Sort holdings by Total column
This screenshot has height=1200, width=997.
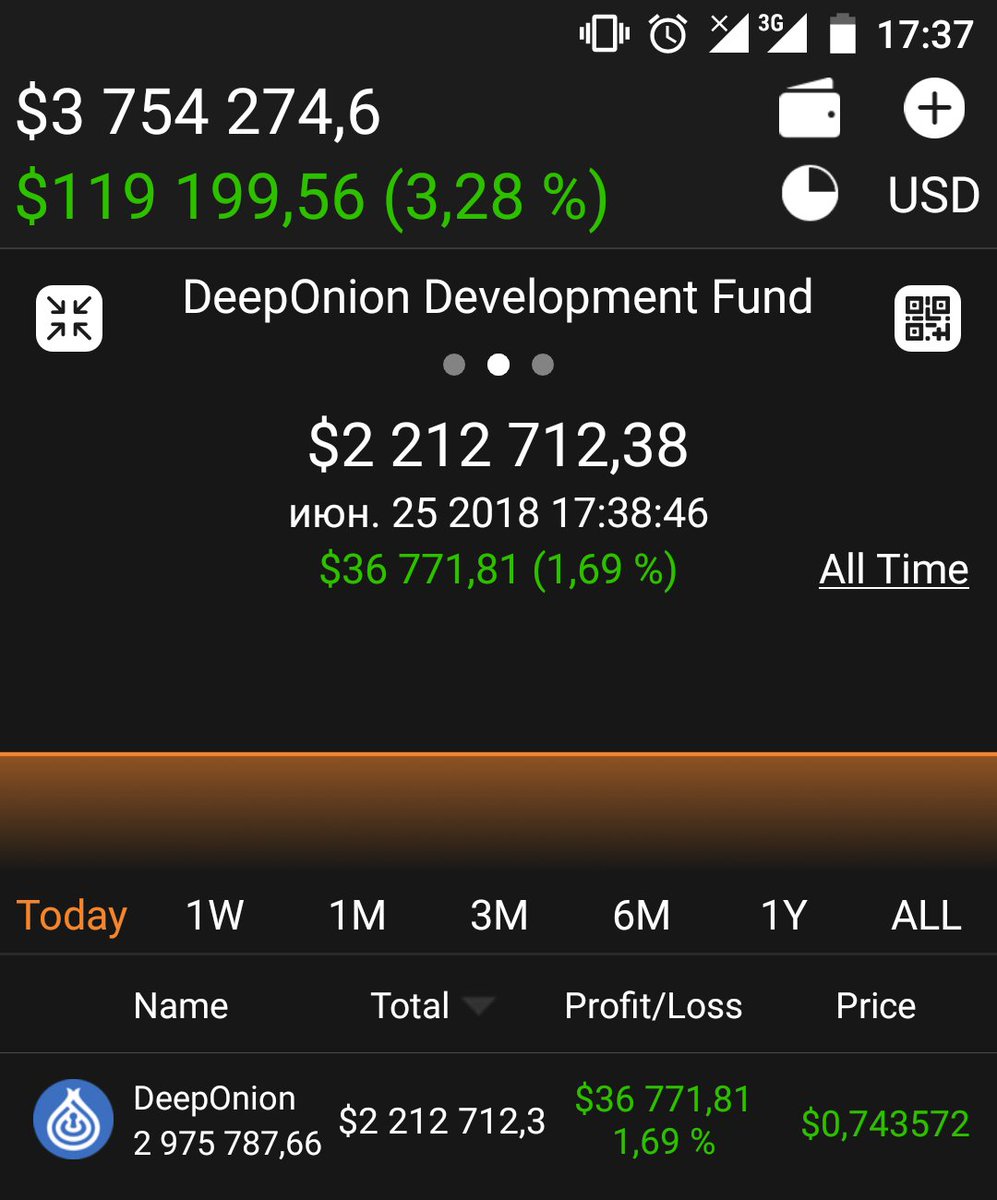[410, 1006]
